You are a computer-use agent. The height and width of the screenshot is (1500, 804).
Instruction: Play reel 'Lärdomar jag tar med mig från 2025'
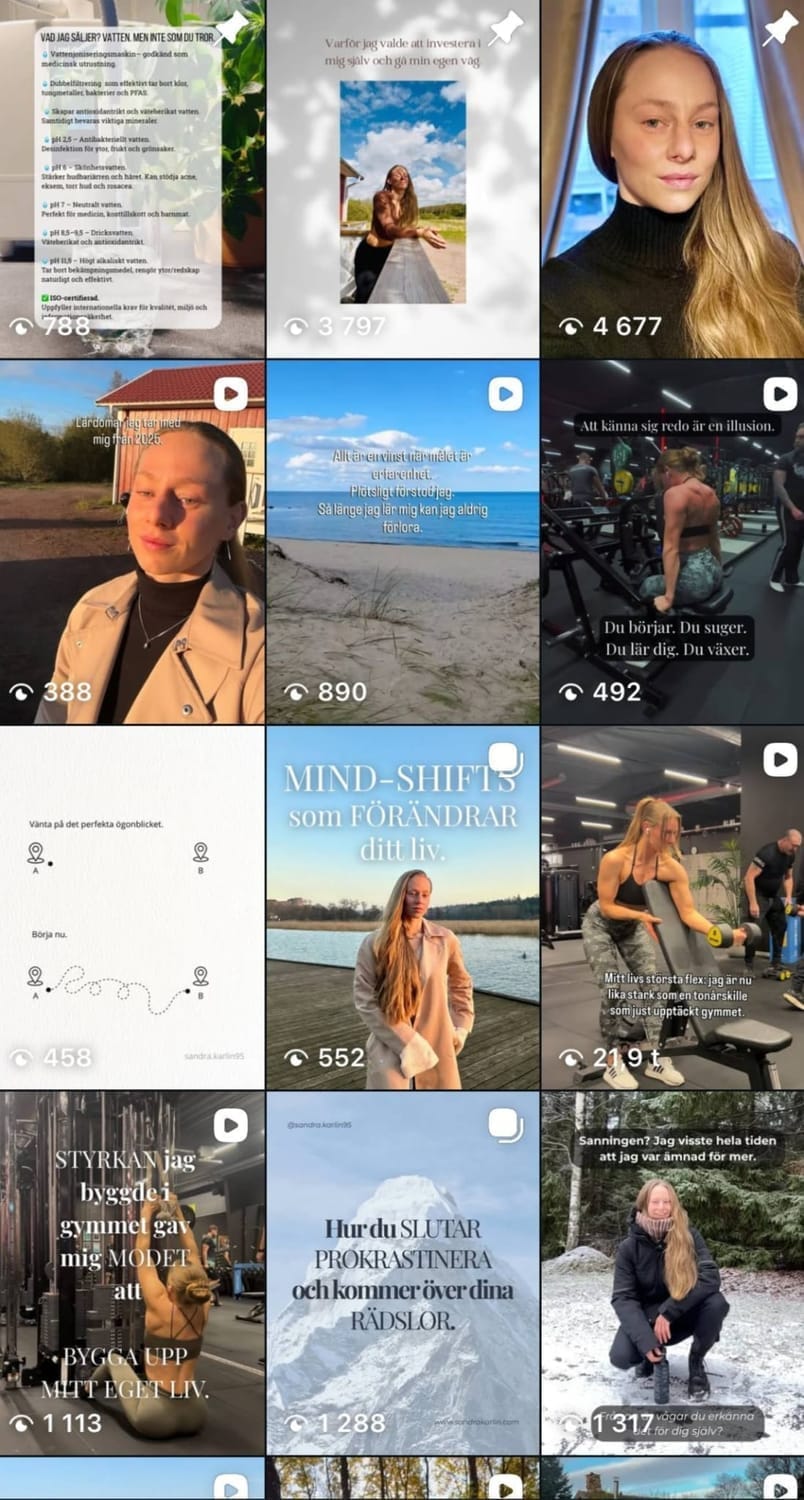pos(132,543)
